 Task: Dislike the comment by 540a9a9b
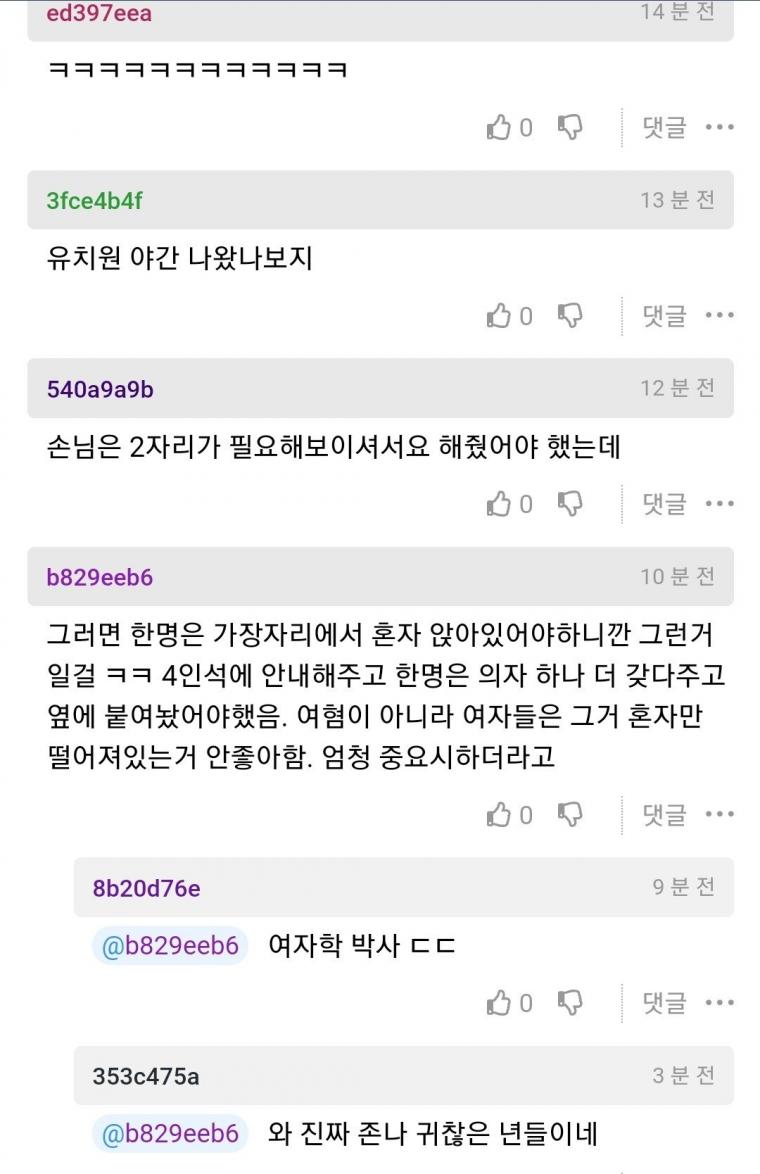[570, 504]
